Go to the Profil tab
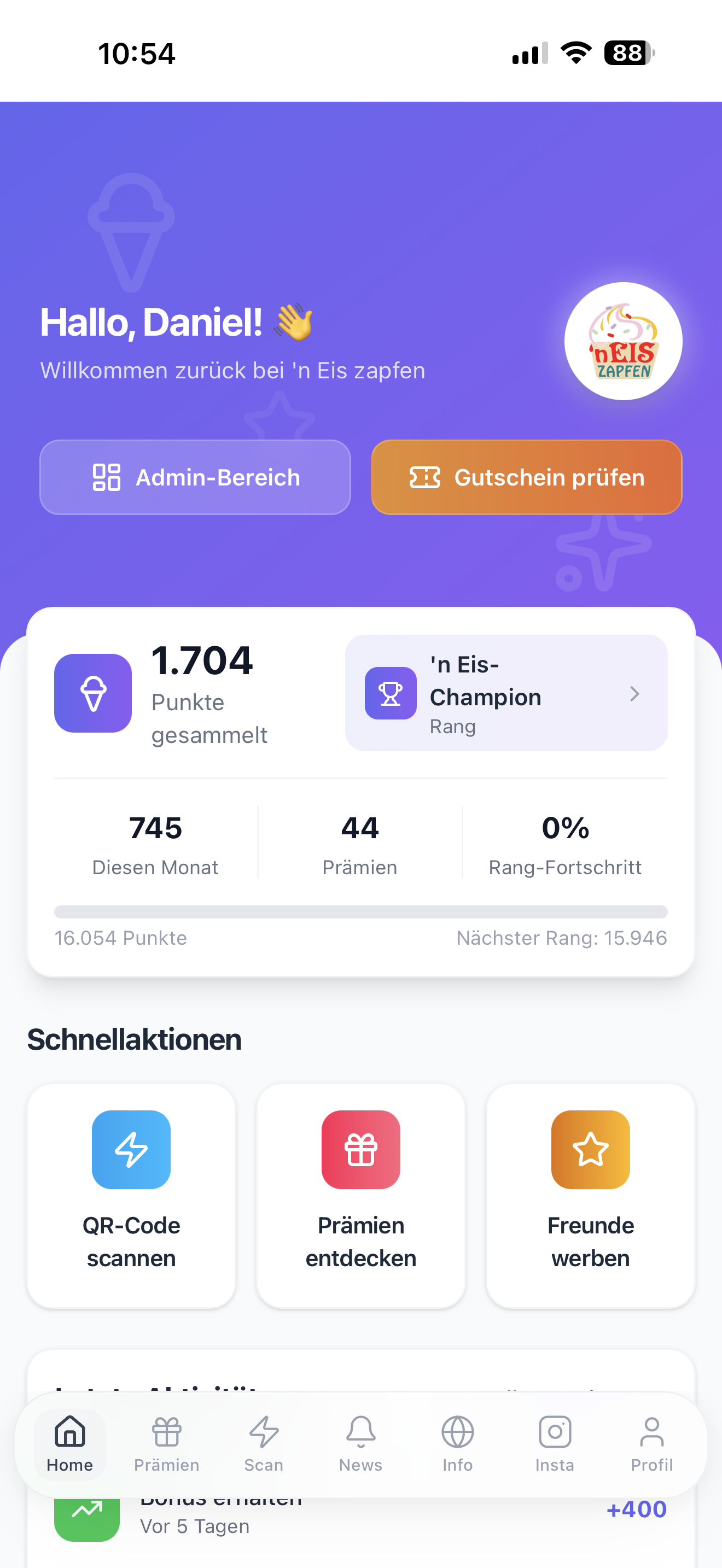 651,1444
